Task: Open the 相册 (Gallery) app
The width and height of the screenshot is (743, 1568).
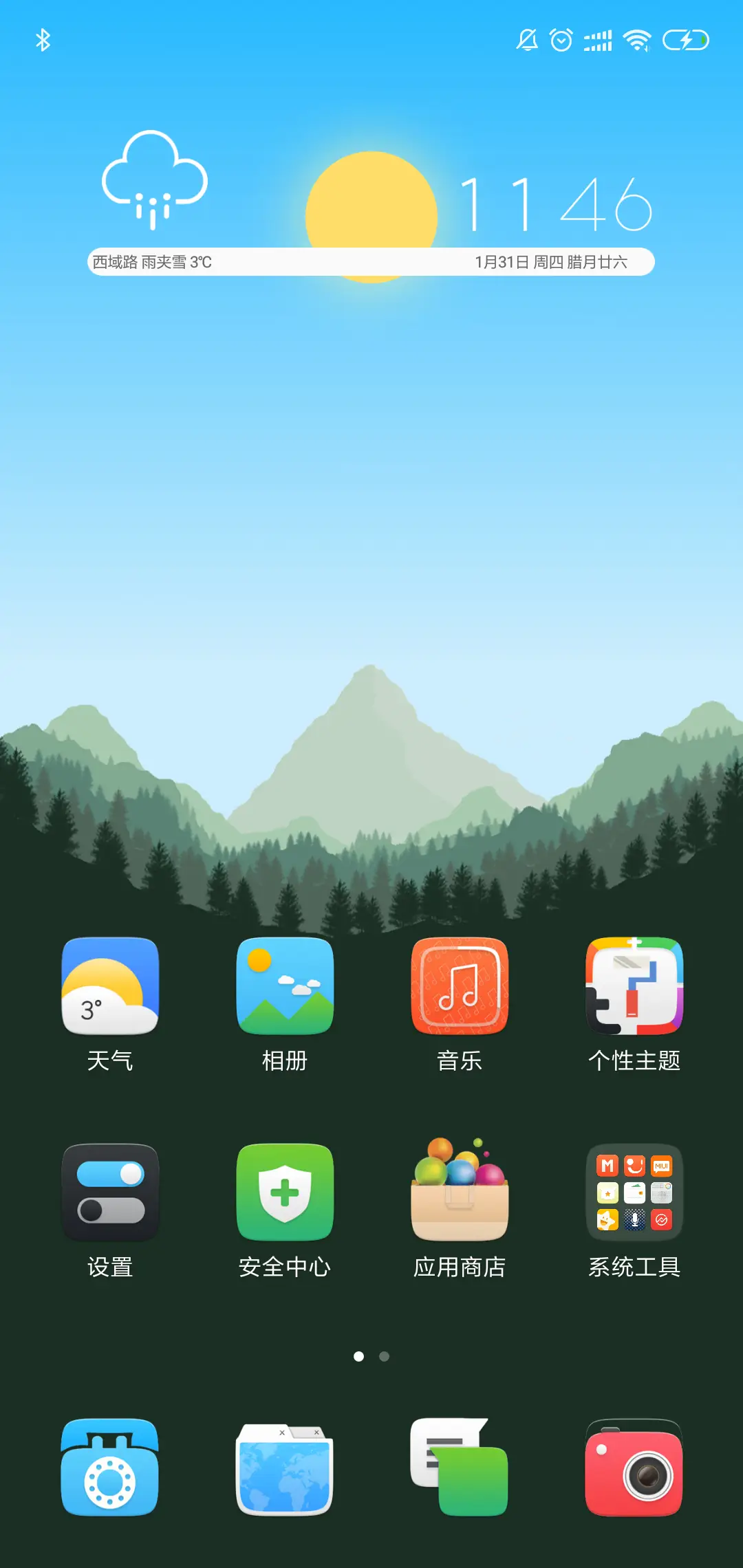Action: coord(285,986)
